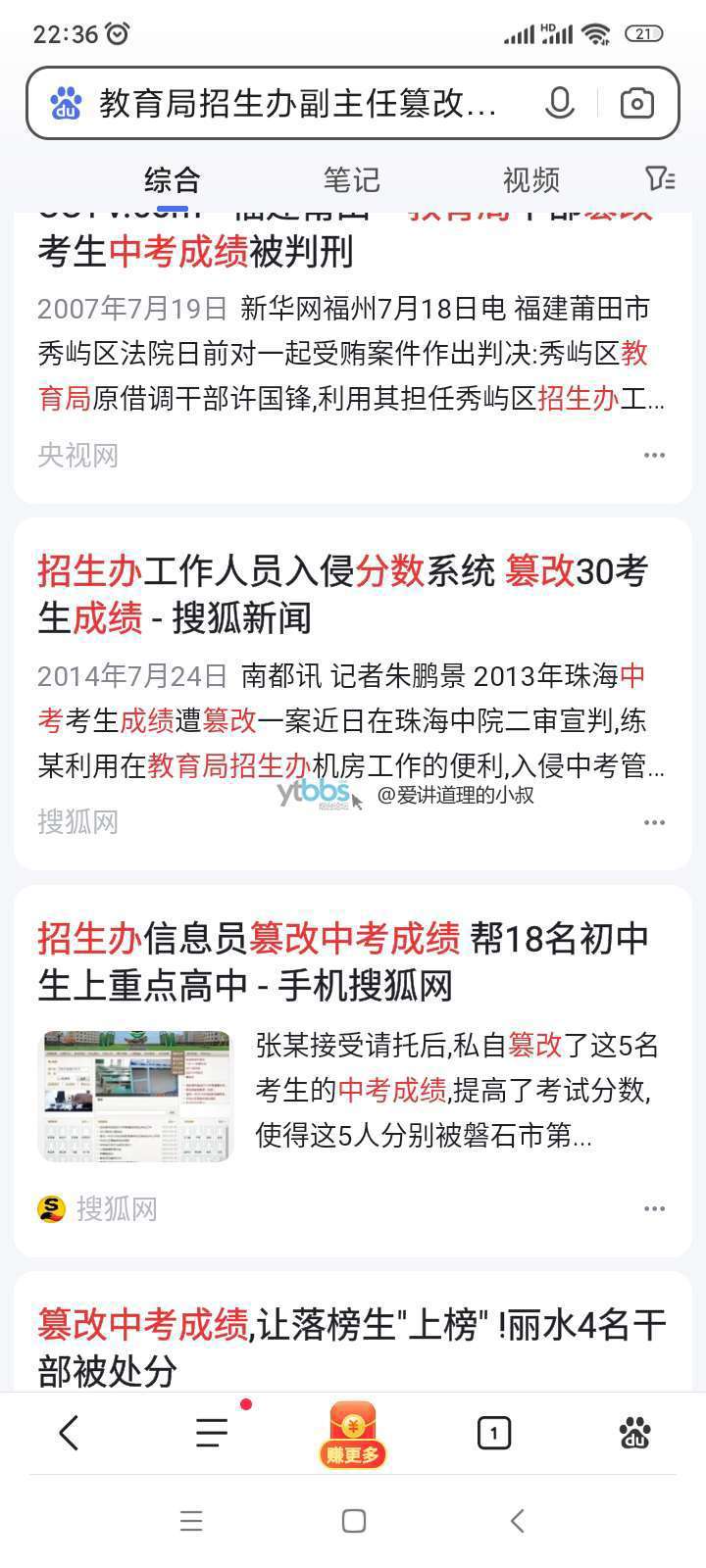
Task: Open the 央视网 result about 考生中考成绩被判刑
Action: click(196, 252)
